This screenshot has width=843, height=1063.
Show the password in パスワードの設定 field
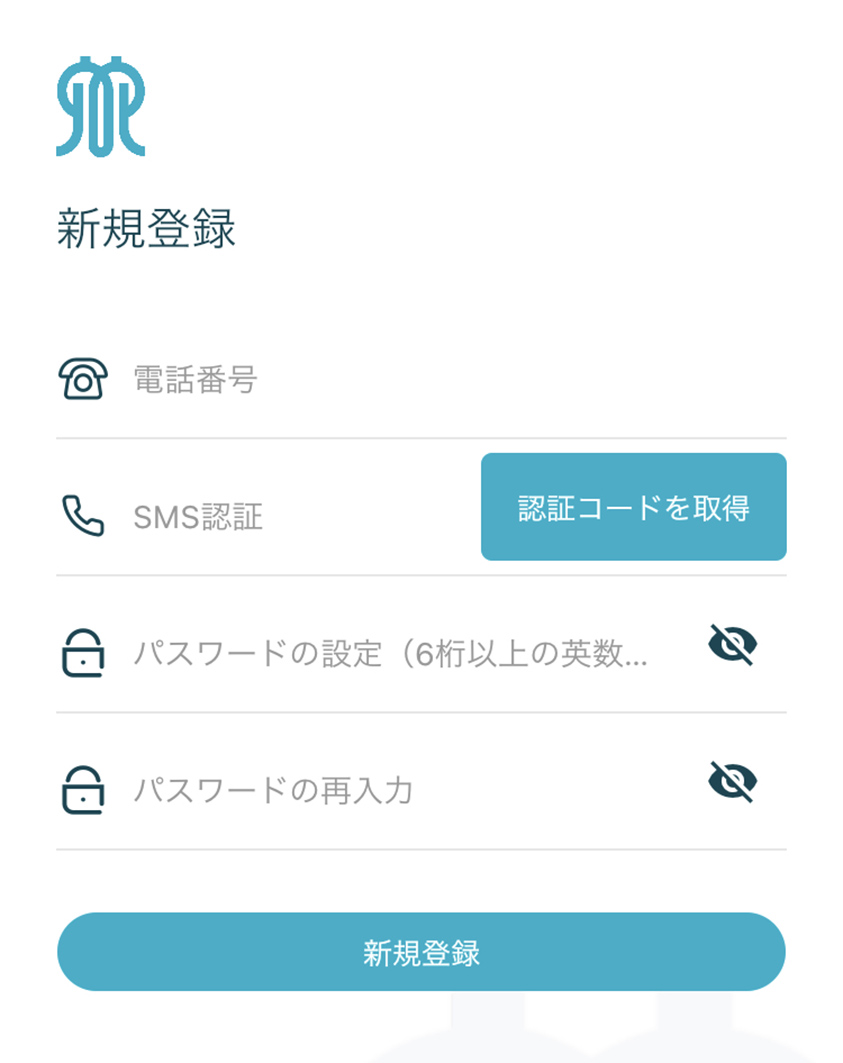pos(732,645)
